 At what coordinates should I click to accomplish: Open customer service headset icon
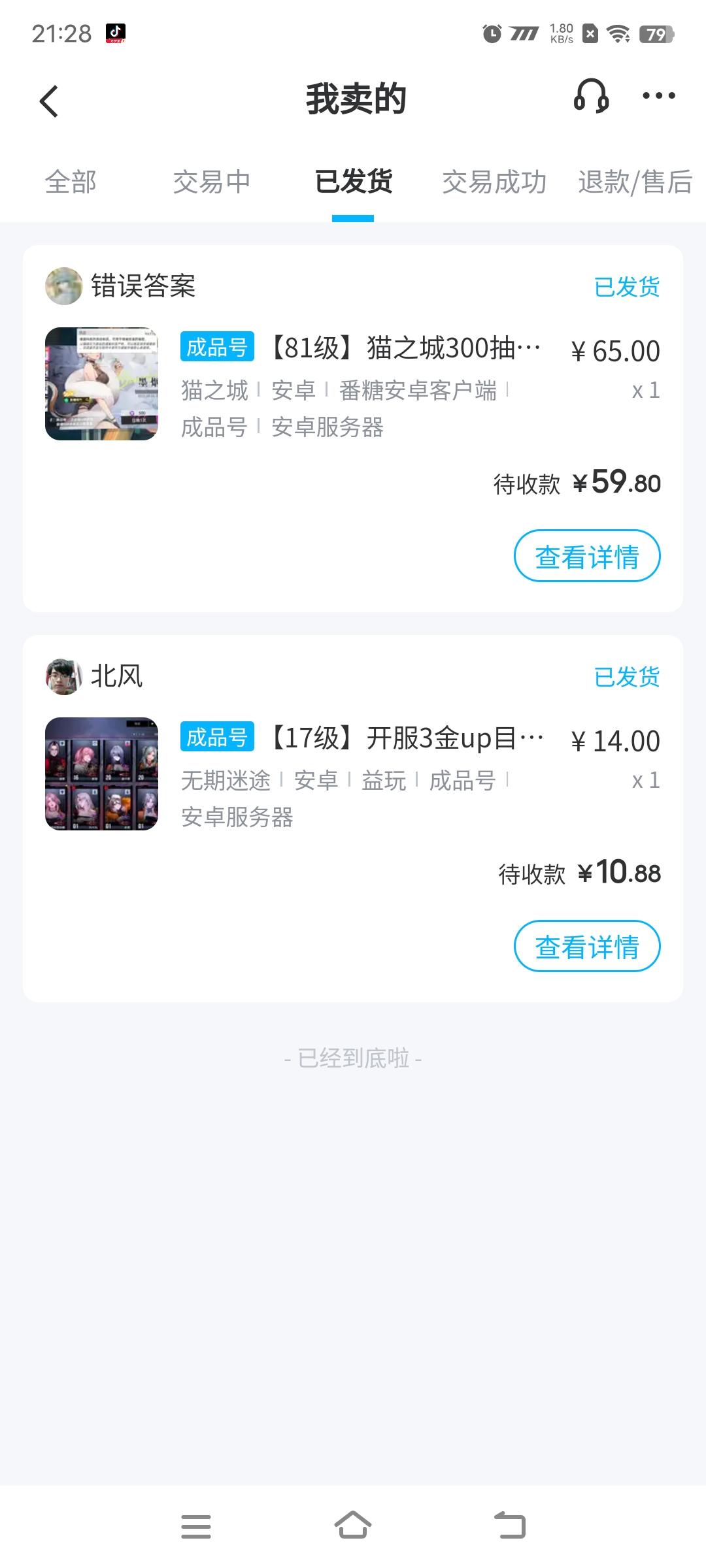tap(591, 97)
